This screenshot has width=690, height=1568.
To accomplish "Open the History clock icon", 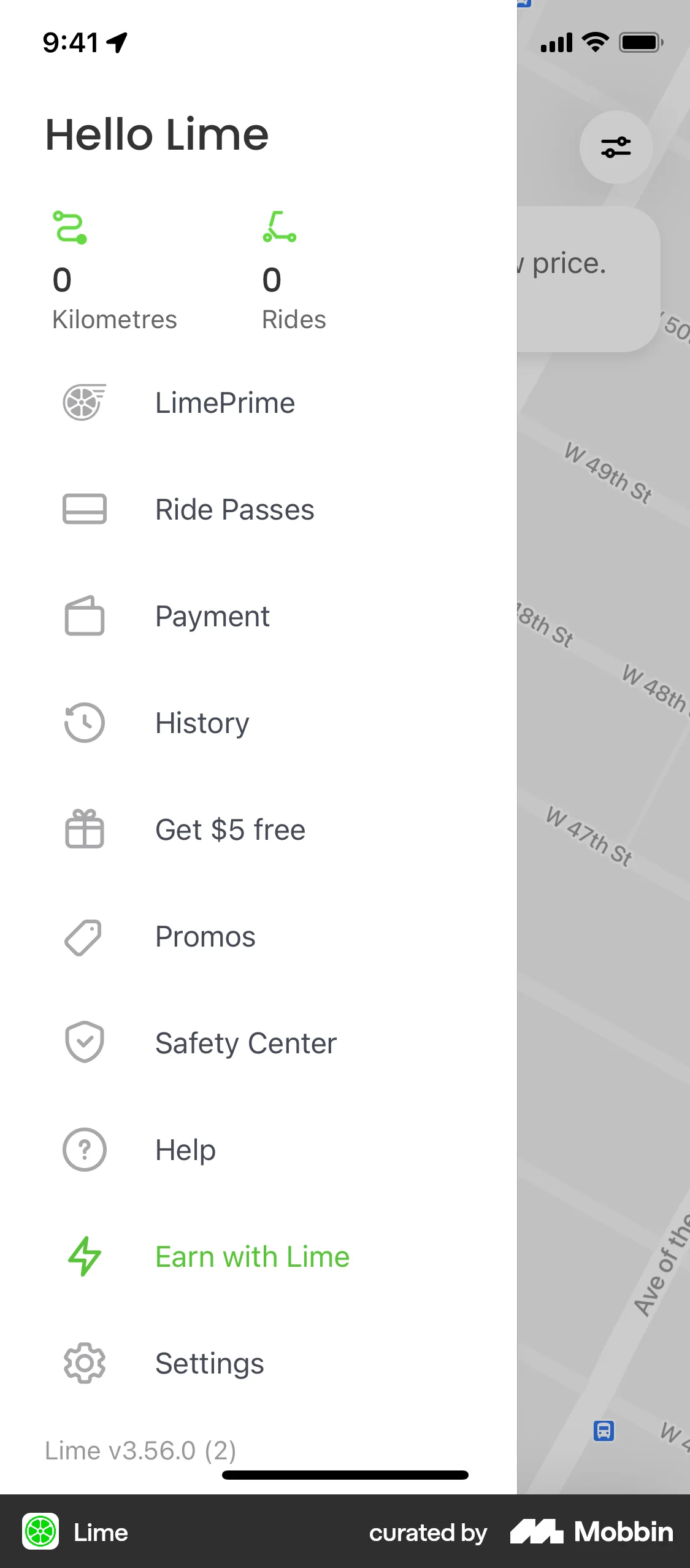I will point(85,723).
